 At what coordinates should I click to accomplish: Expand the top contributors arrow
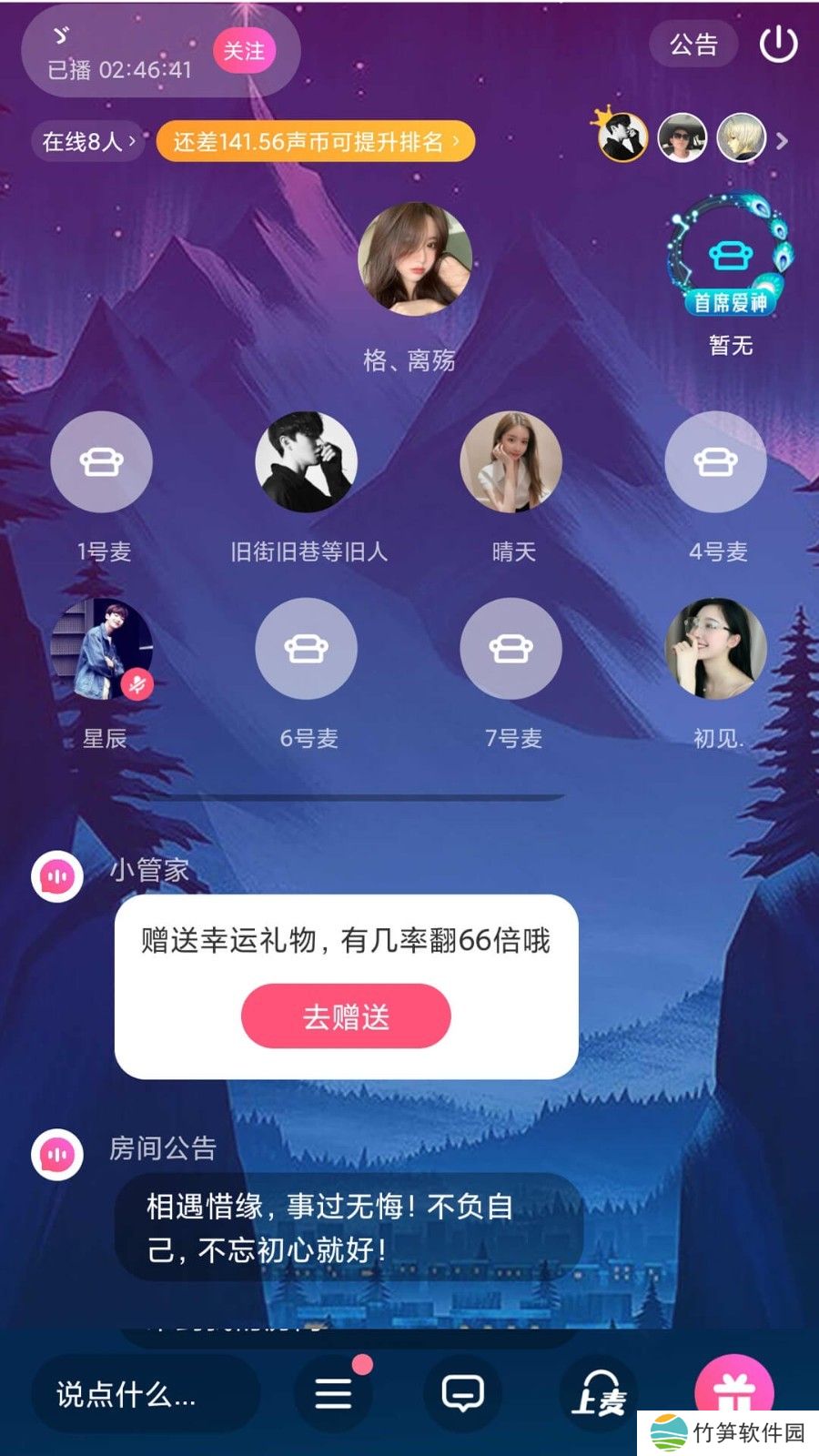point(783,141)
